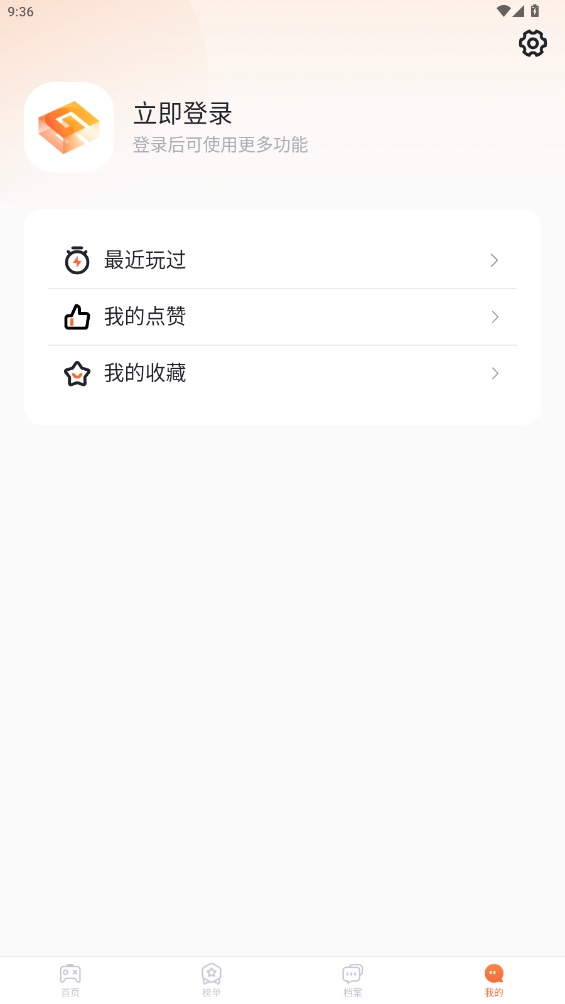Open 我的点赞 likes list
The width and height of the screenshot is (565, 1004).
282,317
